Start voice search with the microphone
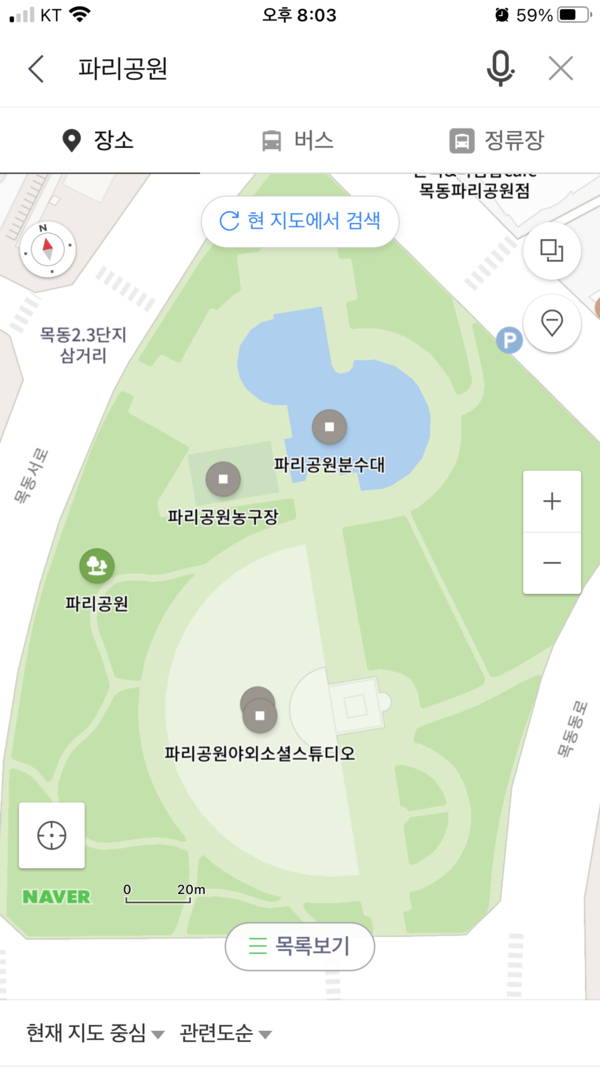Image resolution: width=600 pixels, height=1067 pixels. click(x=500, y=69)
